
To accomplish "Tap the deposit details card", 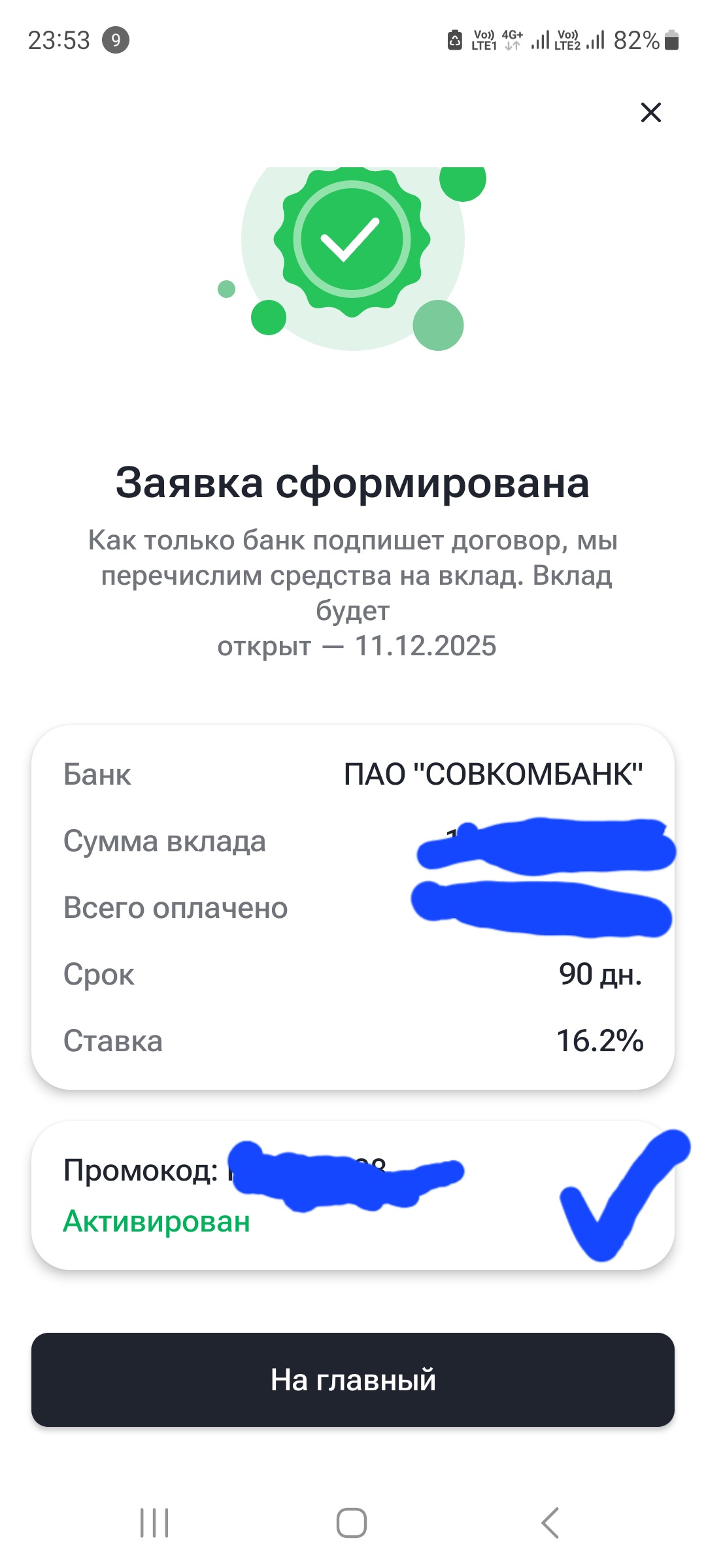I will [353, 908].
